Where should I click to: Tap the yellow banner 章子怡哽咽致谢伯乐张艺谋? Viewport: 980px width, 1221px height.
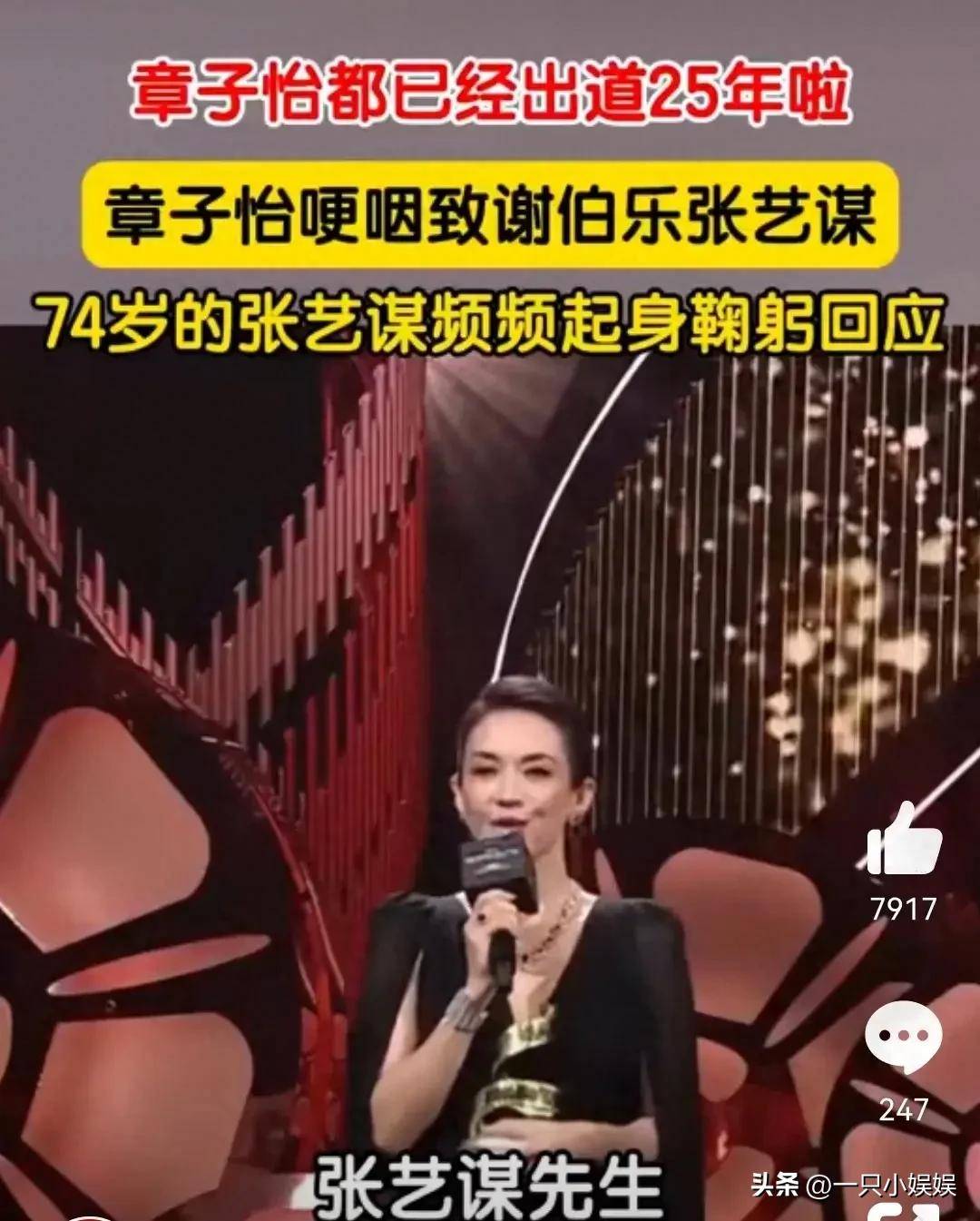pos(490,216)
